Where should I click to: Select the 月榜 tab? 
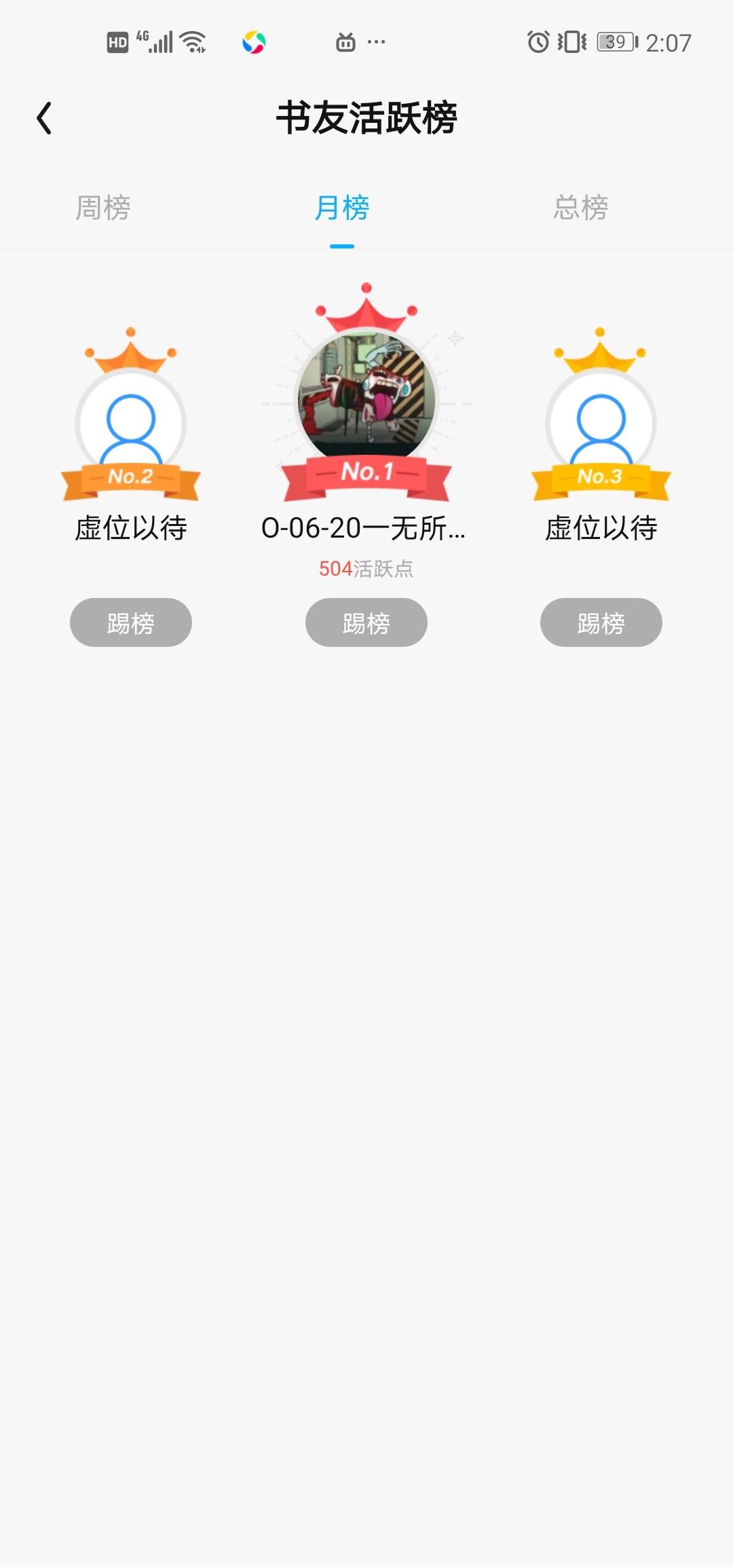coord(342,208)
